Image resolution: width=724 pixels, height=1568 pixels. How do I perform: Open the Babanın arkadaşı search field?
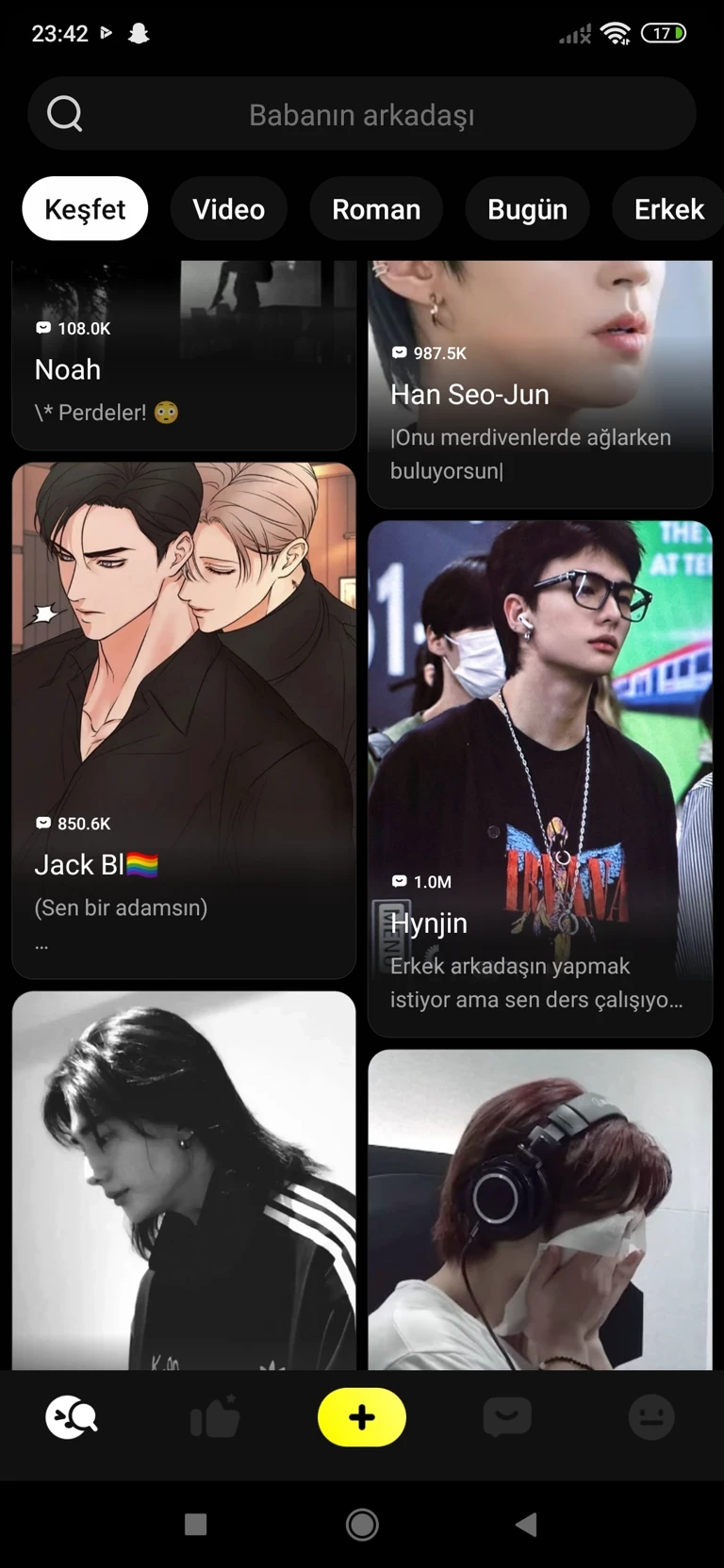point(362,114)
